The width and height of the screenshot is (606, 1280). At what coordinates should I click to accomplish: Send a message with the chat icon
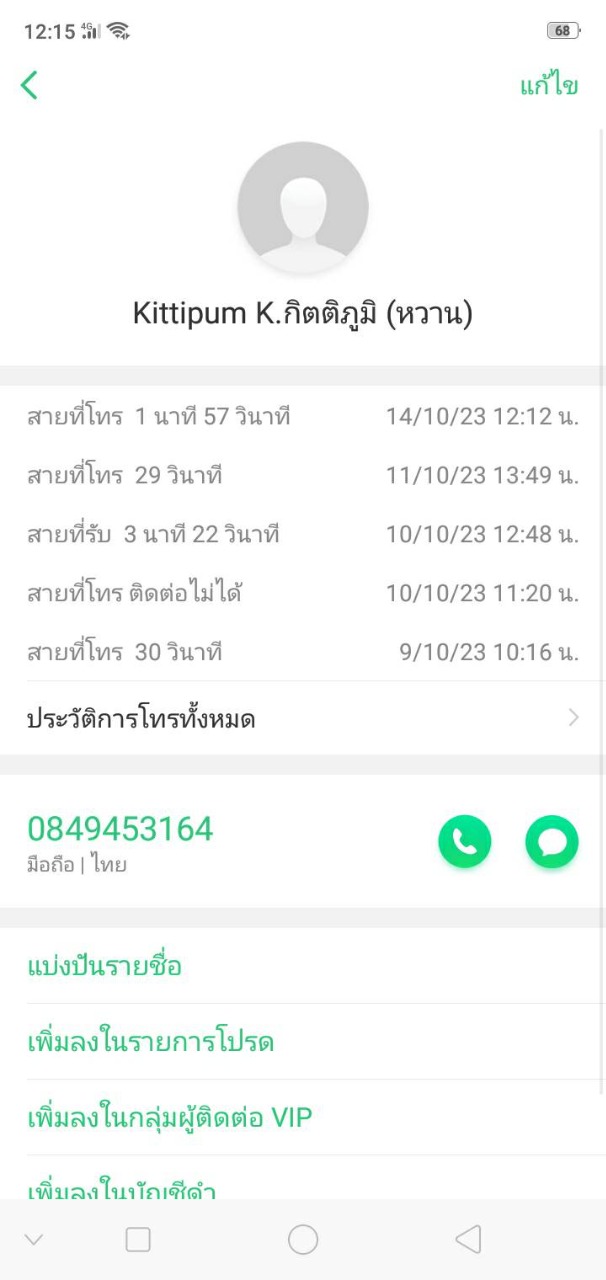tap(552, 842)
